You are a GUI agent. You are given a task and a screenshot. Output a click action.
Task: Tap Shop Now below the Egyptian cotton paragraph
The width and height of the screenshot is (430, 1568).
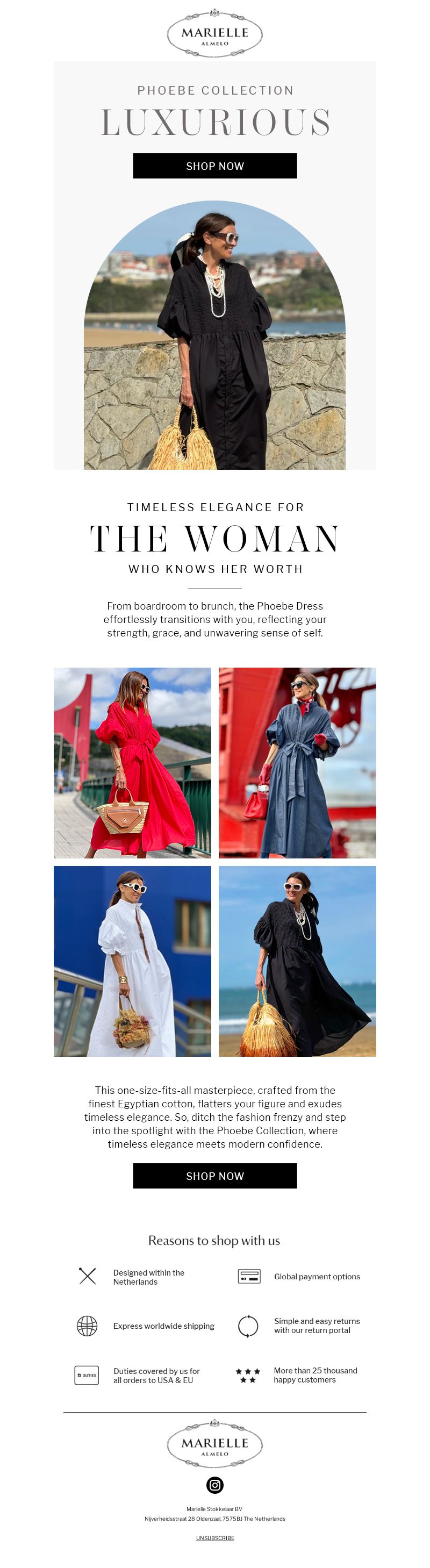tap(214, 1176)
